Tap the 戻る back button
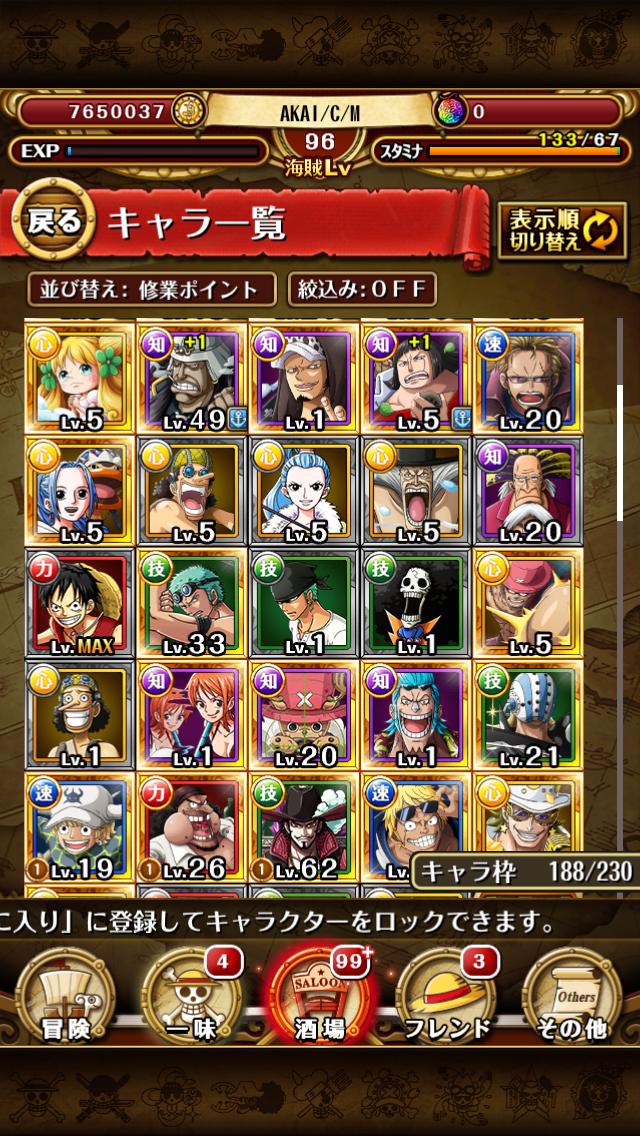Screen dimensions: 640x1136 [x=54, y=223]
